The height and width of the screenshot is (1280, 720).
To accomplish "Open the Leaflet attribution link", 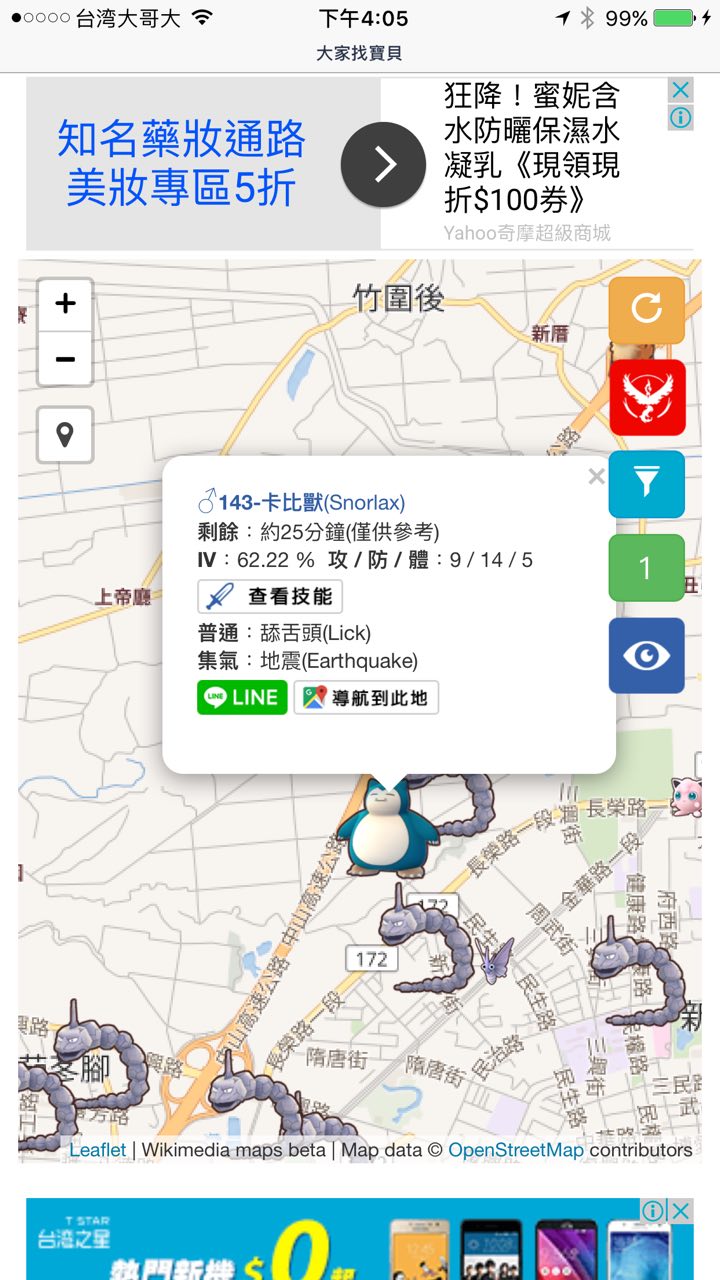I will (98, 1150).
